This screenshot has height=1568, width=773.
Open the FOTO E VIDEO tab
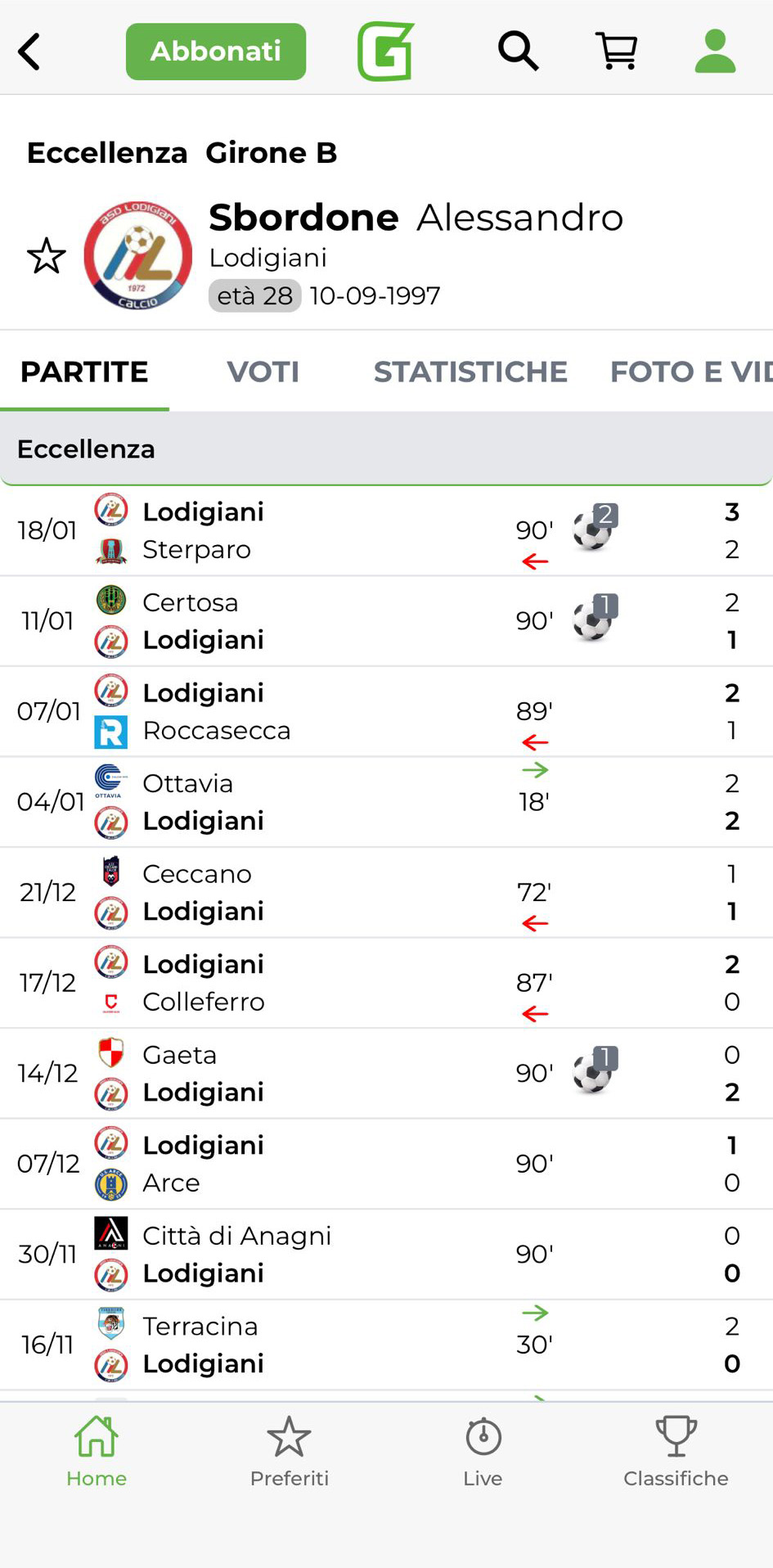click(x=690, y=372)
